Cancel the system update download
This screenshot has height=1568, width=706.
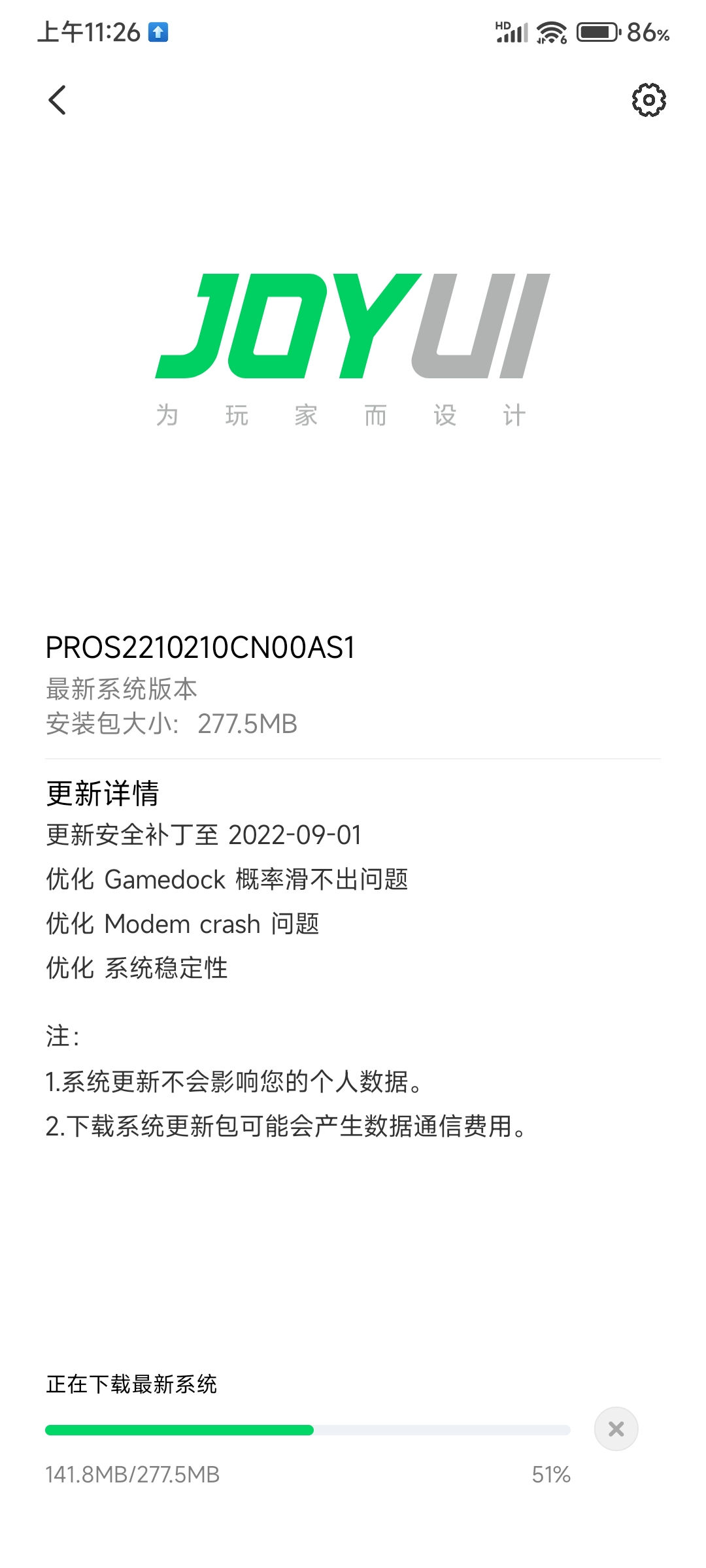tap(616, 1429)
